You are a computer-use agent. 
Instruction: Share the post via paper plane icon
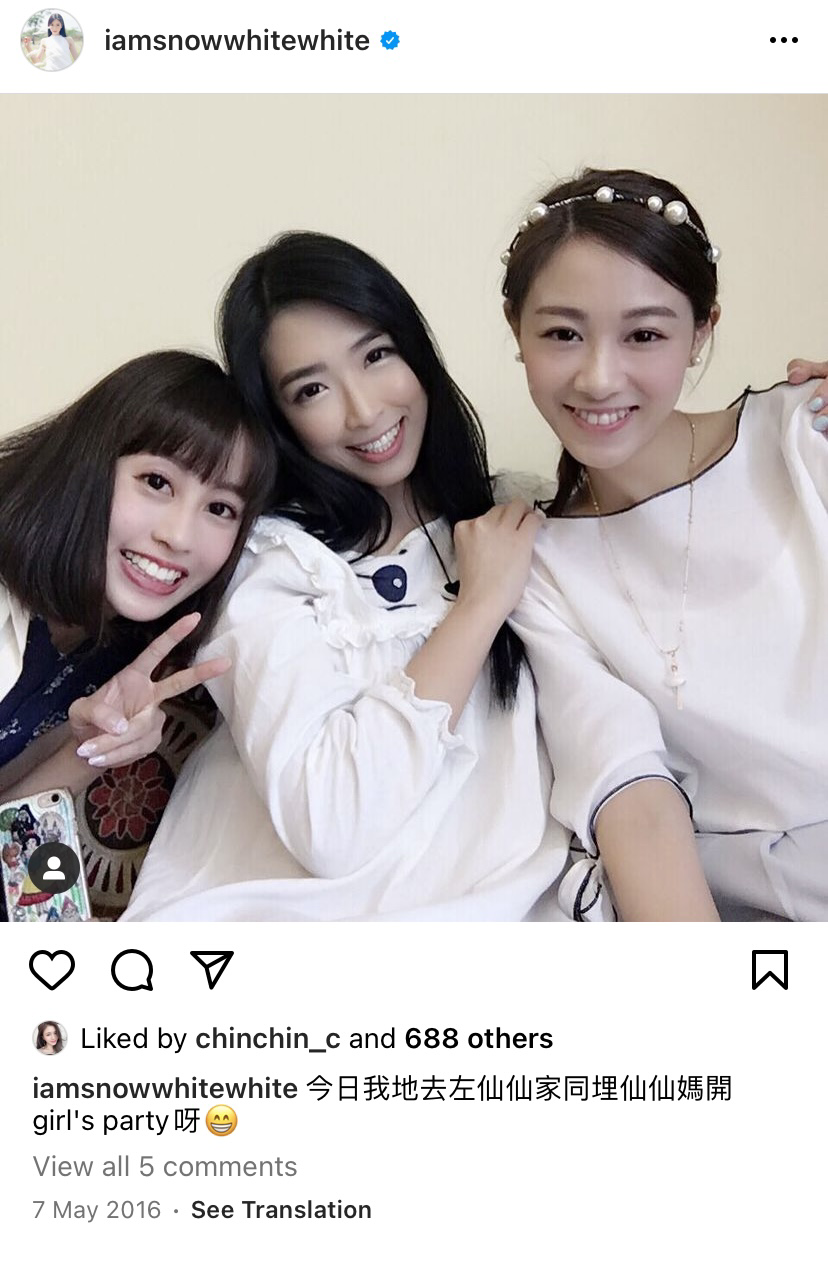(212, 969)
